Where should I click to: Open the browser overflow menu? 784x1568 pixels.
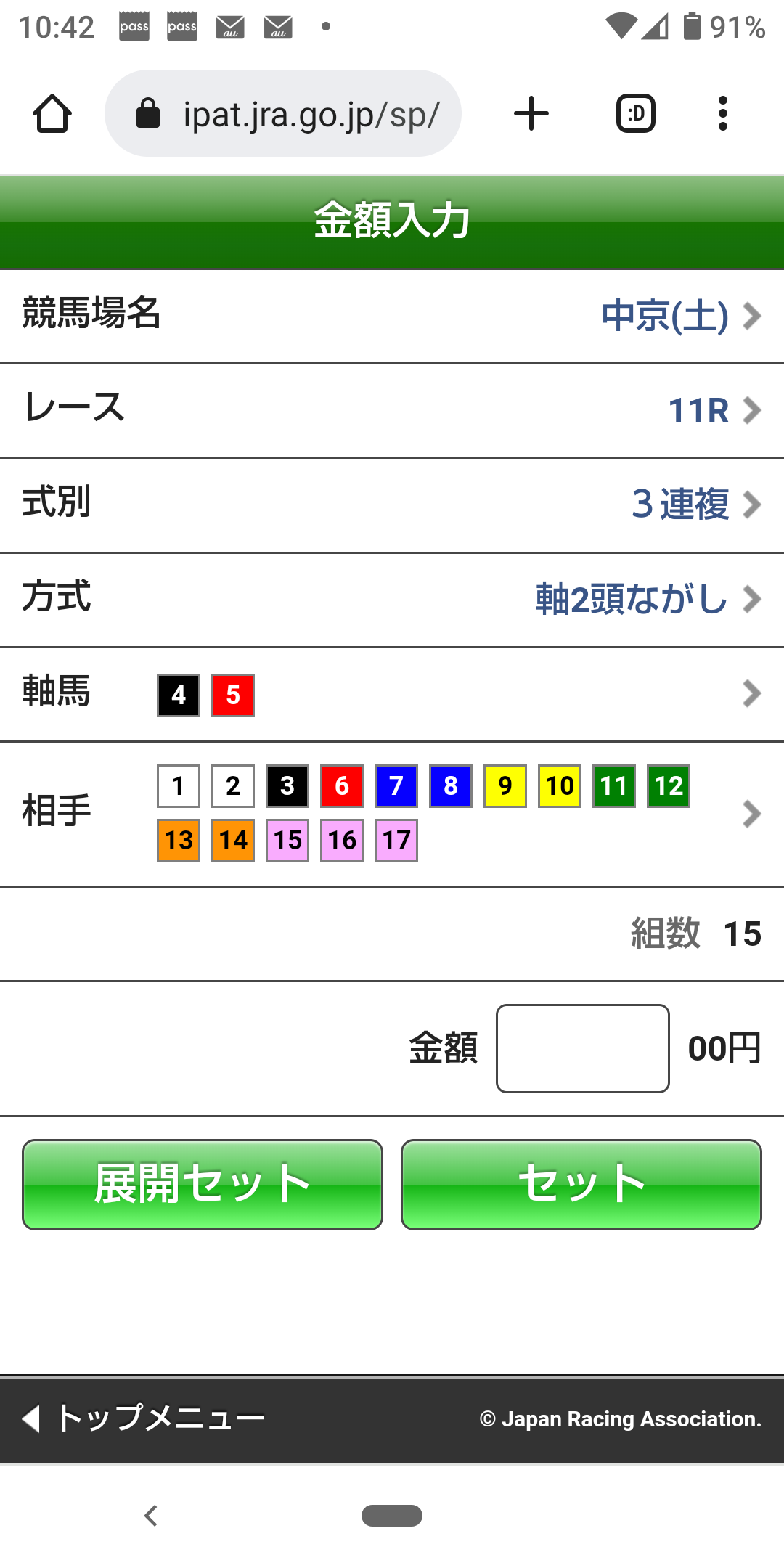click(x=722, y=114)
